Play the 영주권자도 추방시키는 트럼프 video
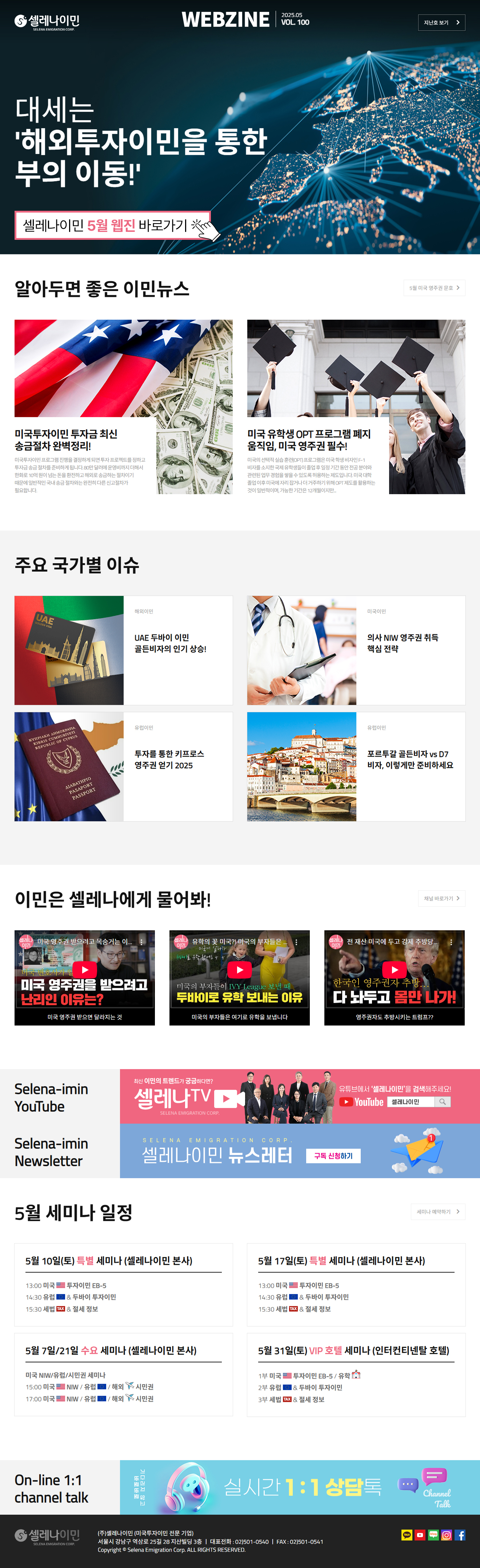Viewport: 480px width, 1568px height. (x=394, y=970)
